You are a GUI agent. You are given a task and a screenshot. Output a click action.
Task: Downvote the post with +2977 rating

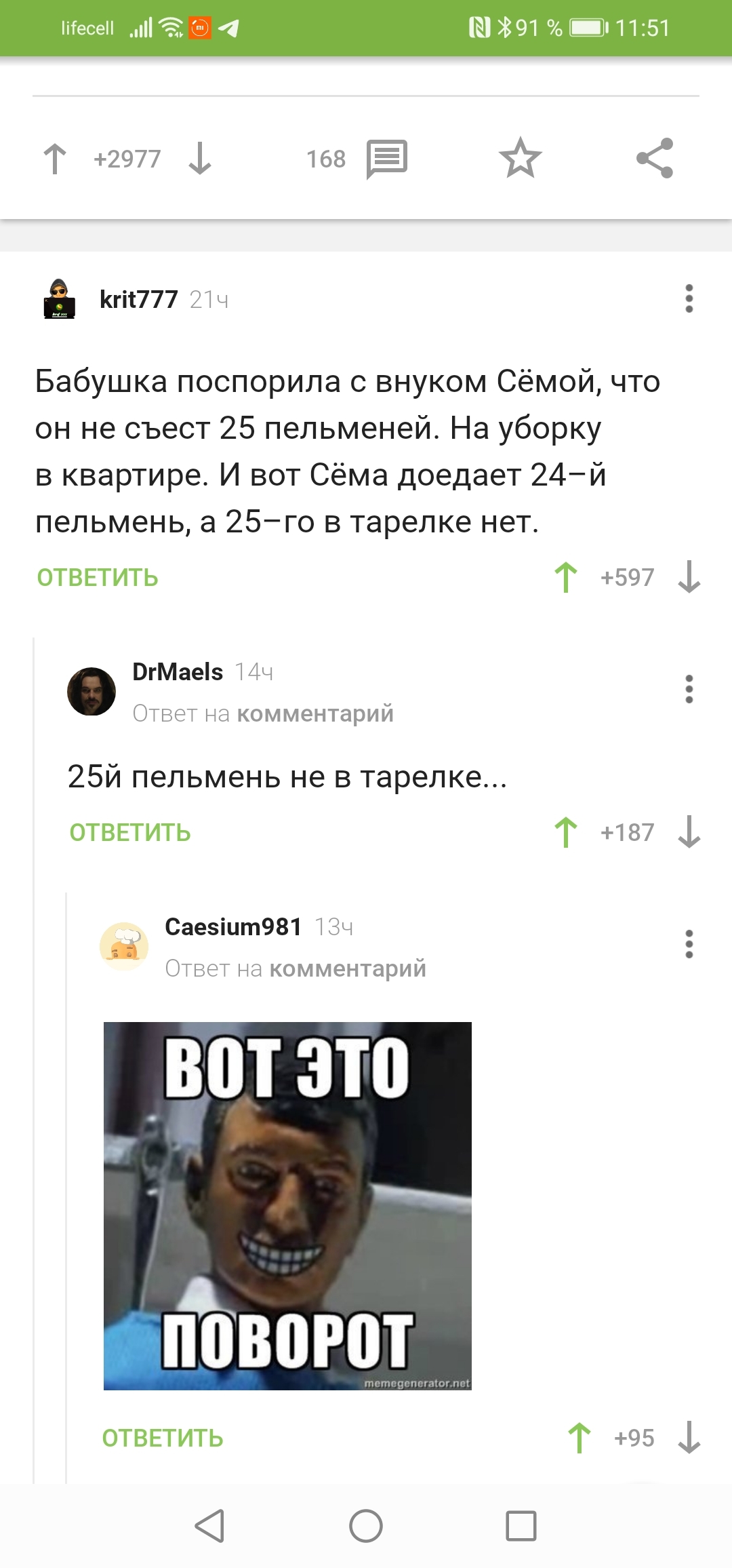point(200,159)
